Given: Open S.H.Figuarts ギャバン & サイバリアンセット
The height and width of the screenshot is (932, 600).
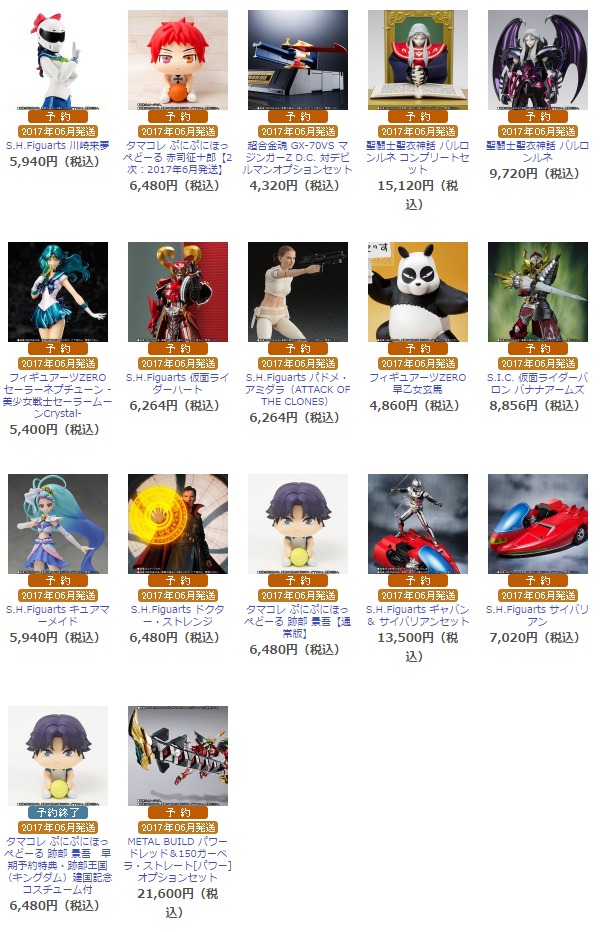Looking at the screenshot, I should click(417, 615).
